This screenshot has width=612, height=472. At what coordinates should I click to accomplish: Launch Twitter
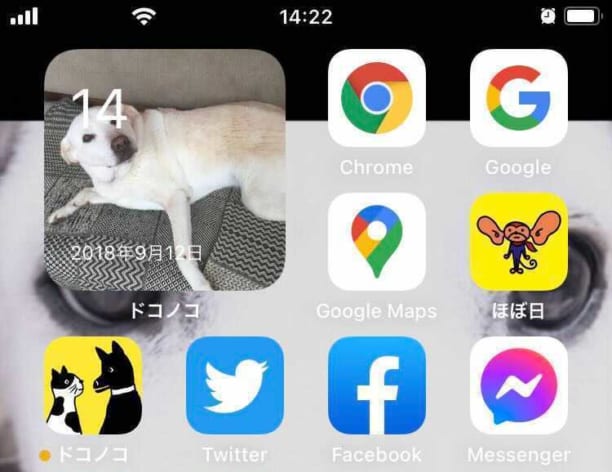235,385
